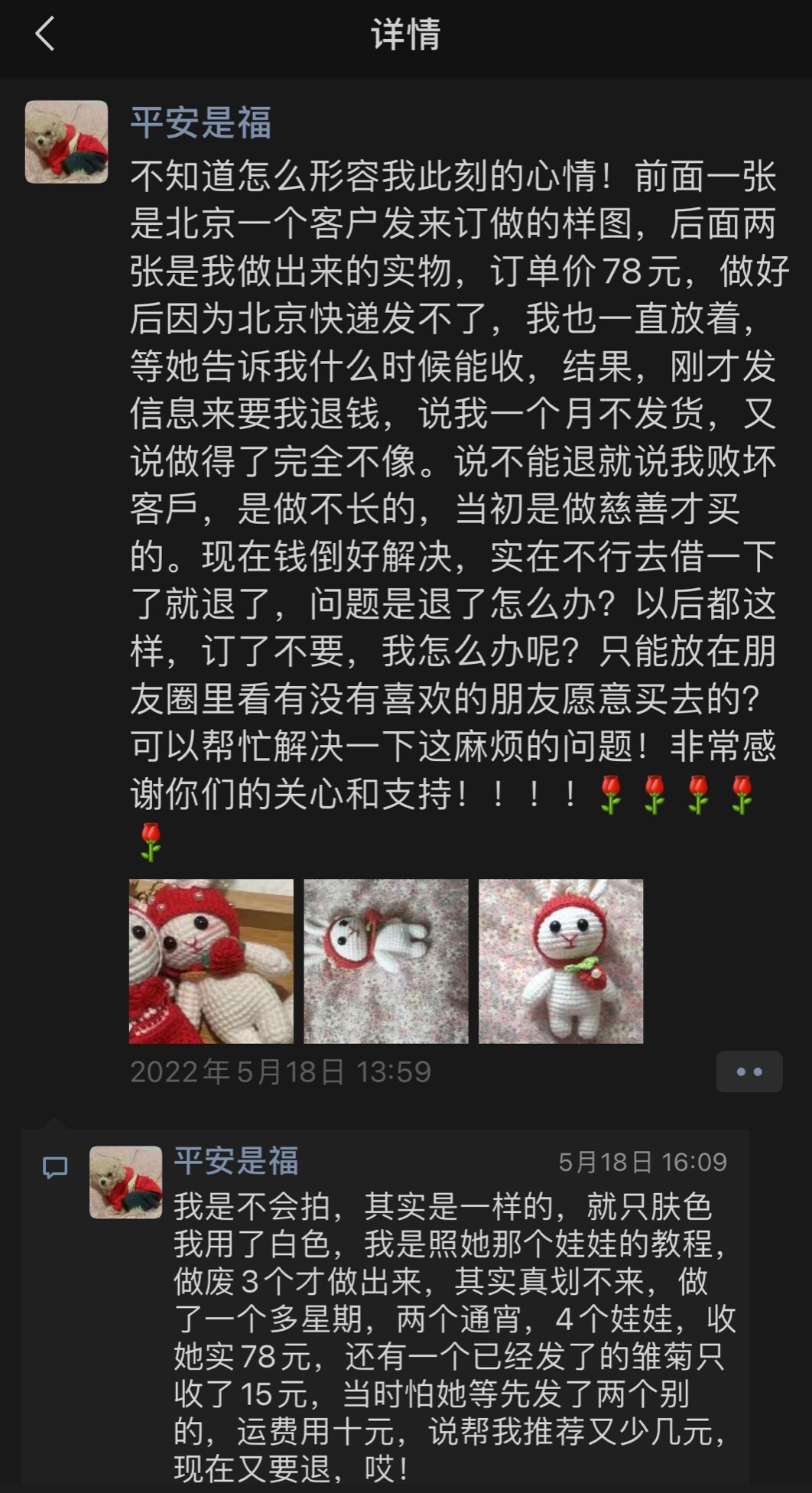
Task: Open 平安是福's profile picture beside the post
Action: coord(67,142)
